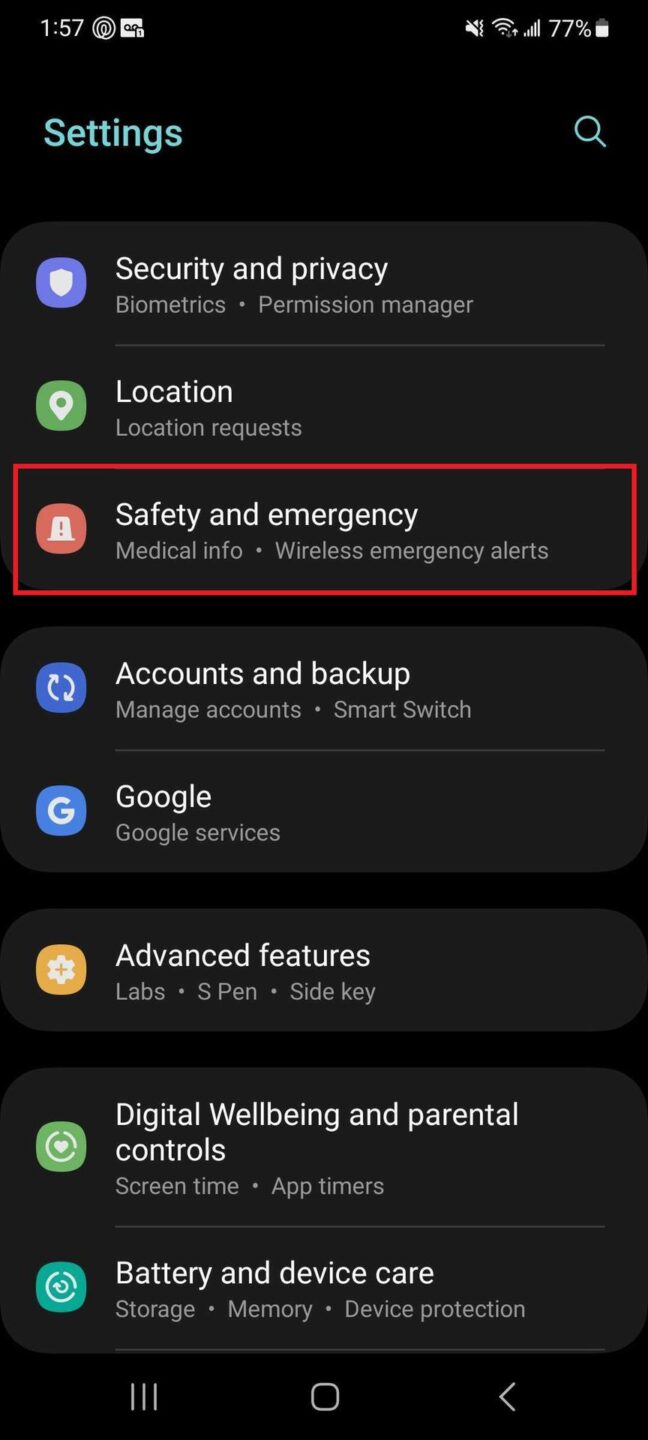The height and width of the screenshot is (1440, 648).
Task: Open Battery and device care
Action: click(324, 1289)
